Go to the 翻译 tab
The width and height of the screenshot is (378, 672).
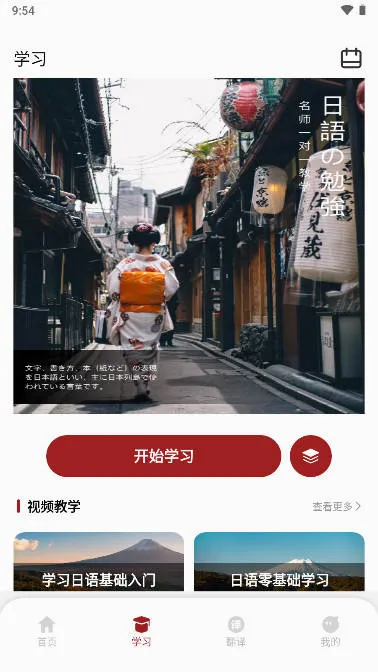236,631
